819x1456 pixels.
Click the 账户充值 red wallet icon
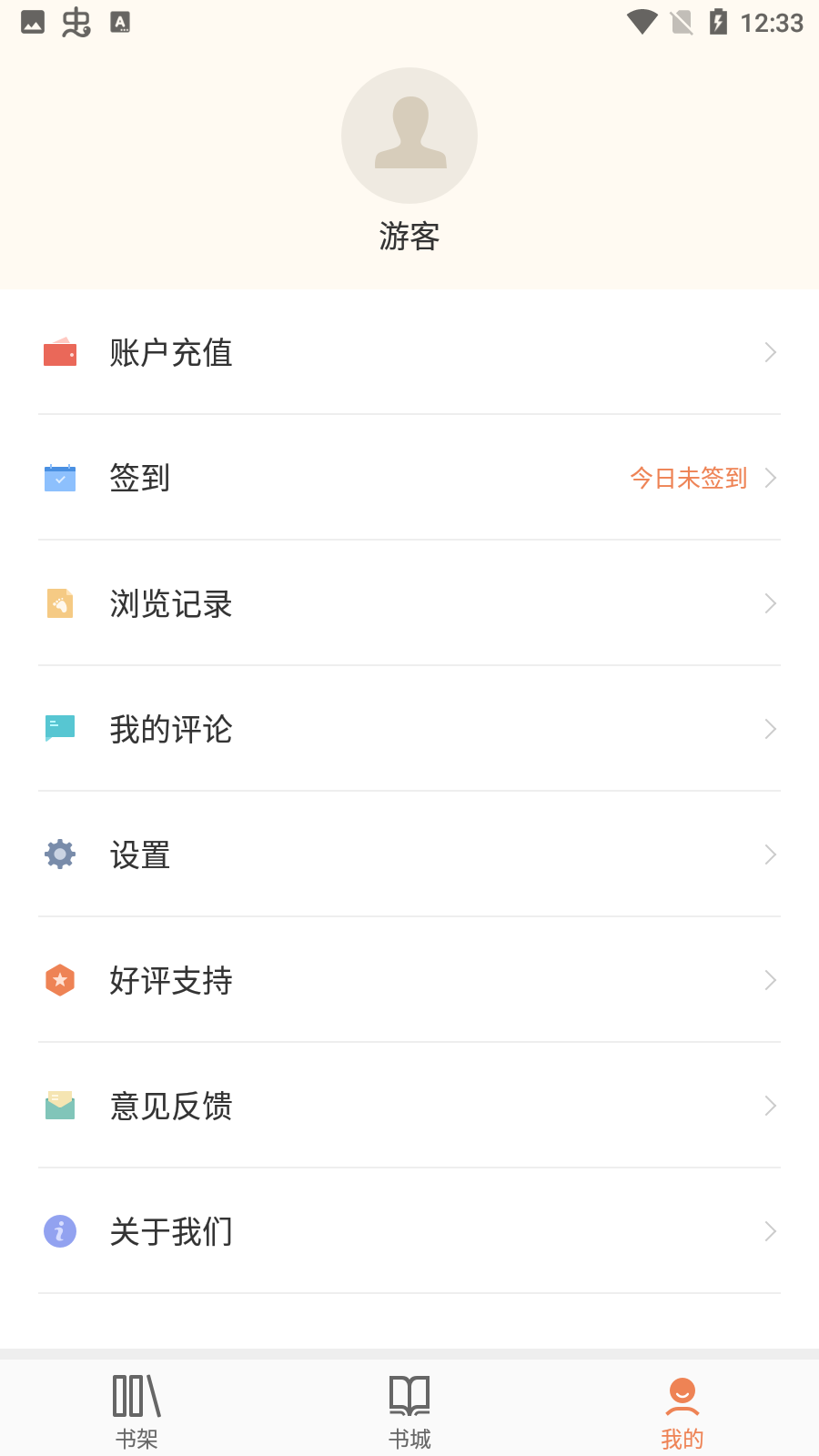pos(59,353)
